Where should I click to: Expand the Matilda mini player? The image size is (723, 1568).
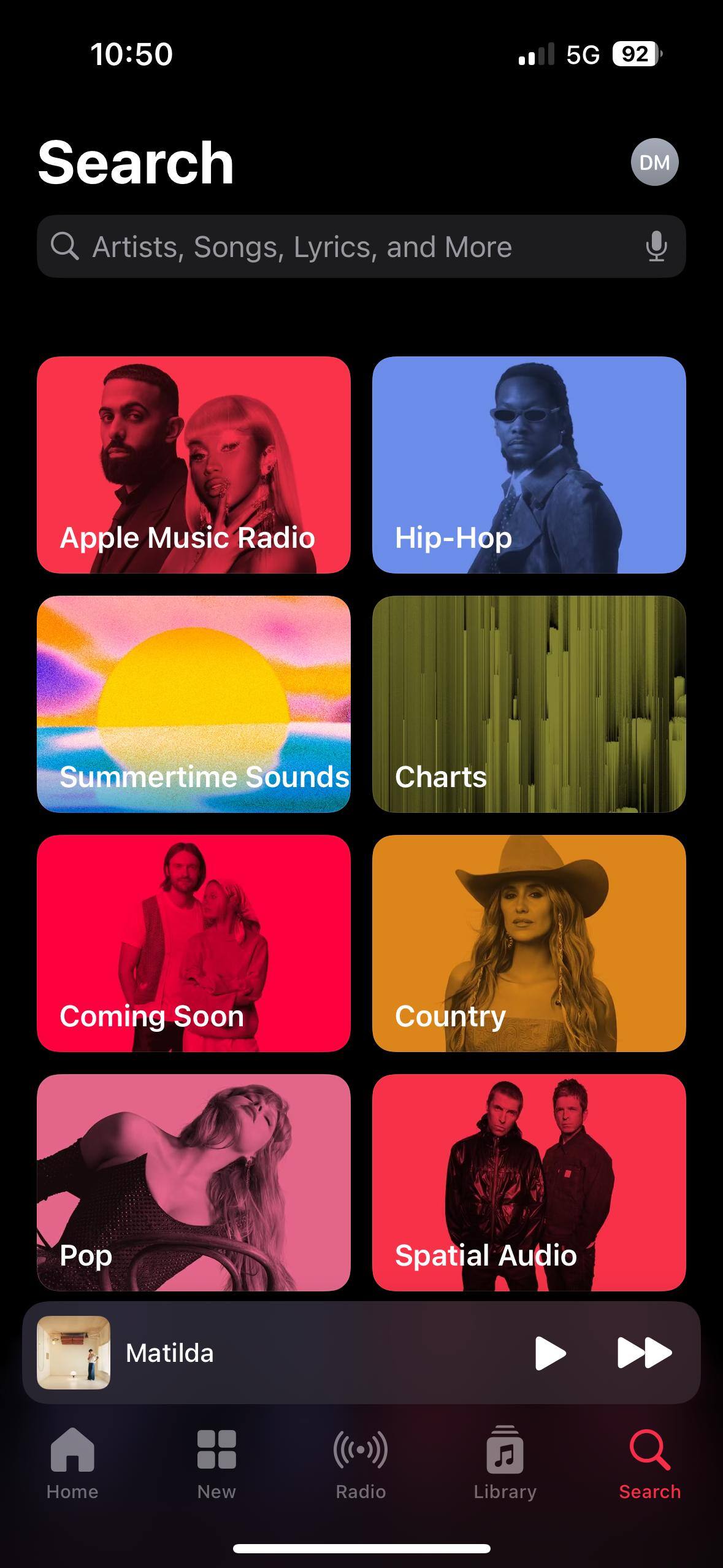tap(276, 1353)
